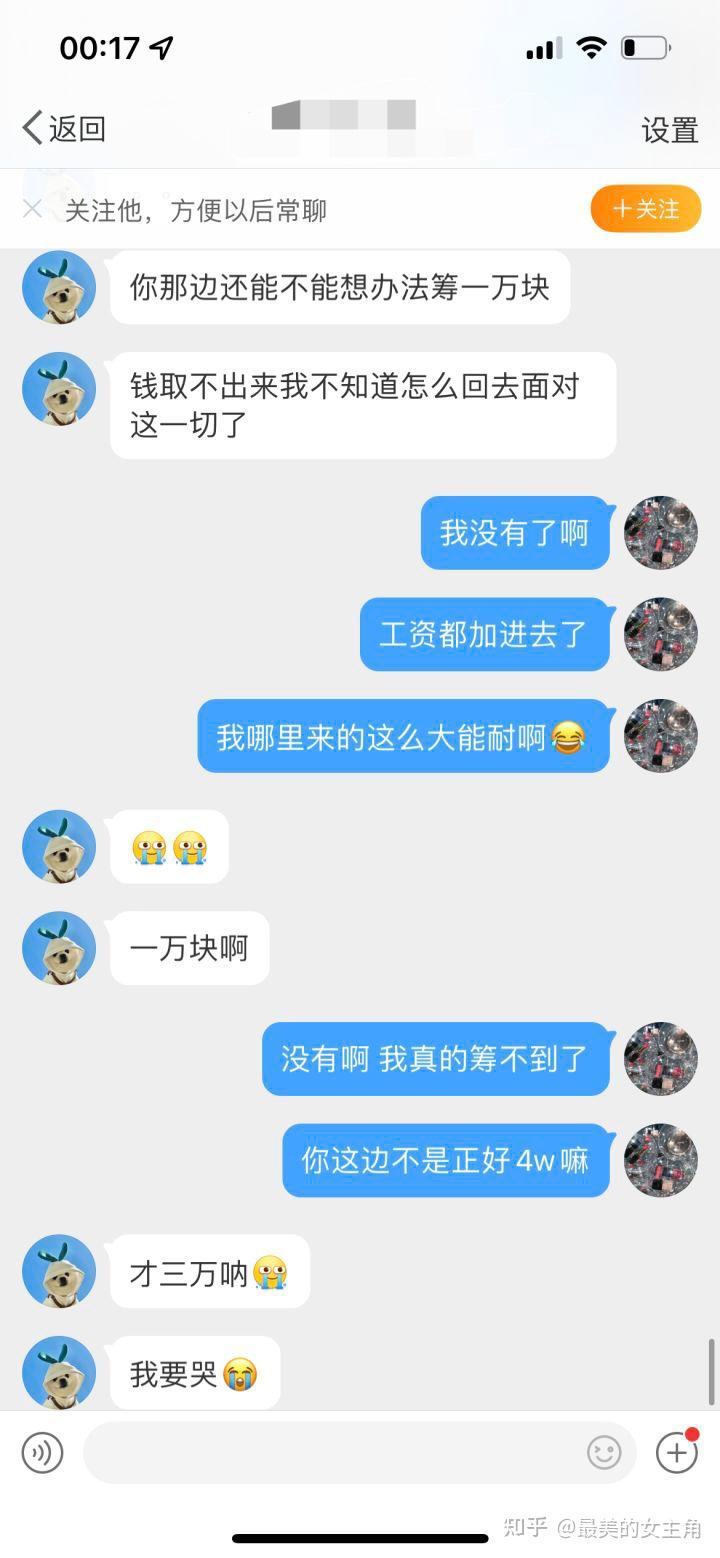The image size is (720, 1558).
Task: Follow this user with +关注
Action: tap(645, 209)
